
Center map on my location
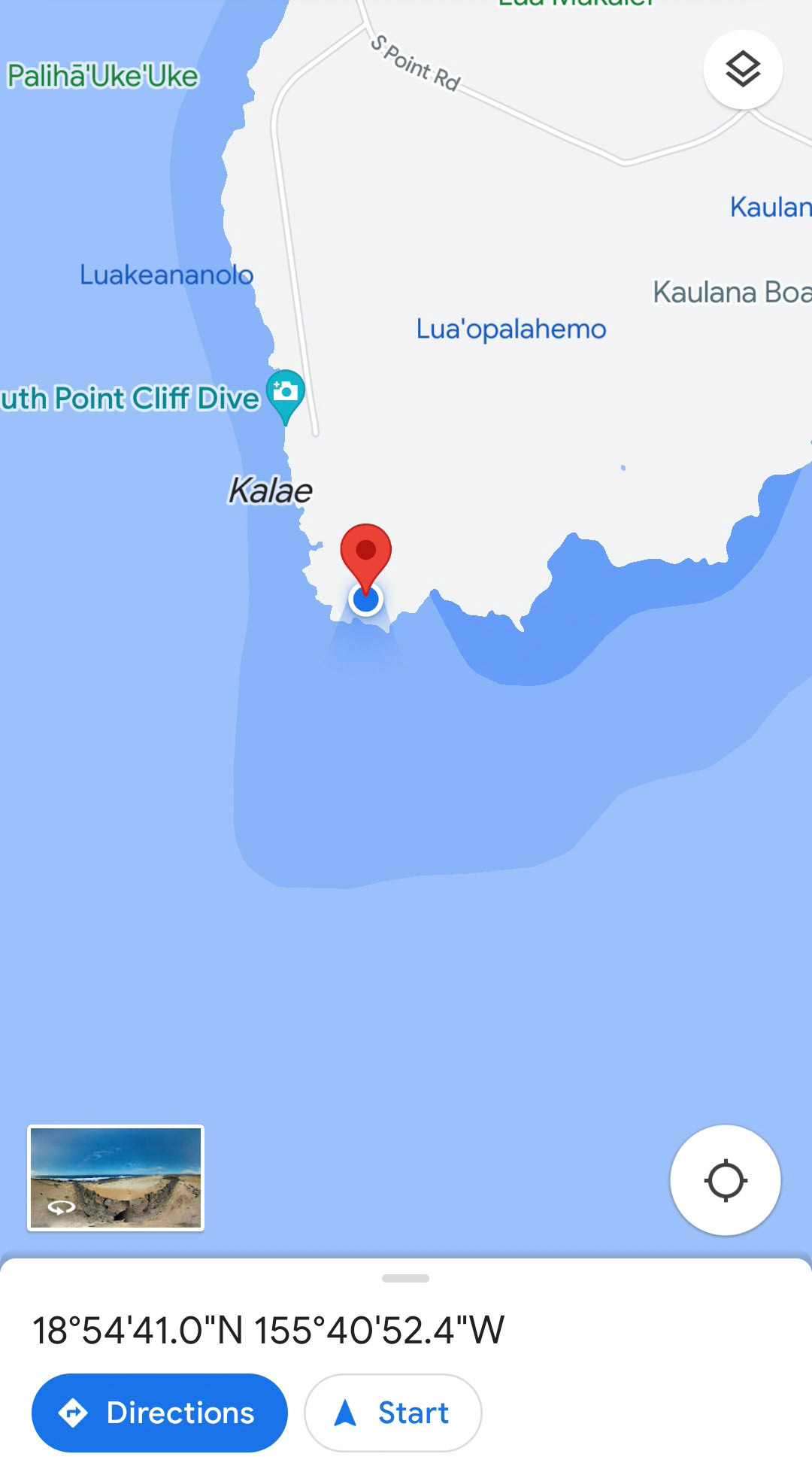[x=725, y=1180]
